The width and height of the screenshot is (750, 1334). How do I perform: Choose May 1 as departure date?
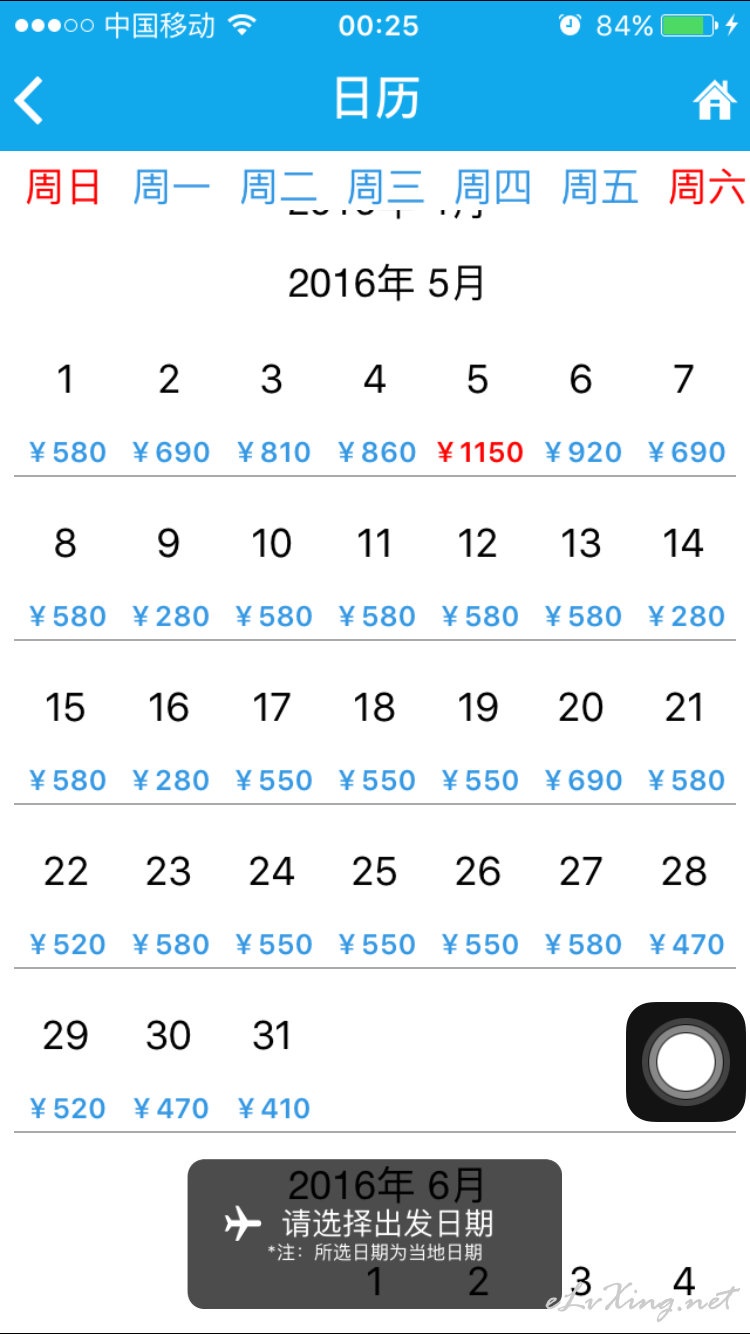pyautogui.click(x=66, y=413)
